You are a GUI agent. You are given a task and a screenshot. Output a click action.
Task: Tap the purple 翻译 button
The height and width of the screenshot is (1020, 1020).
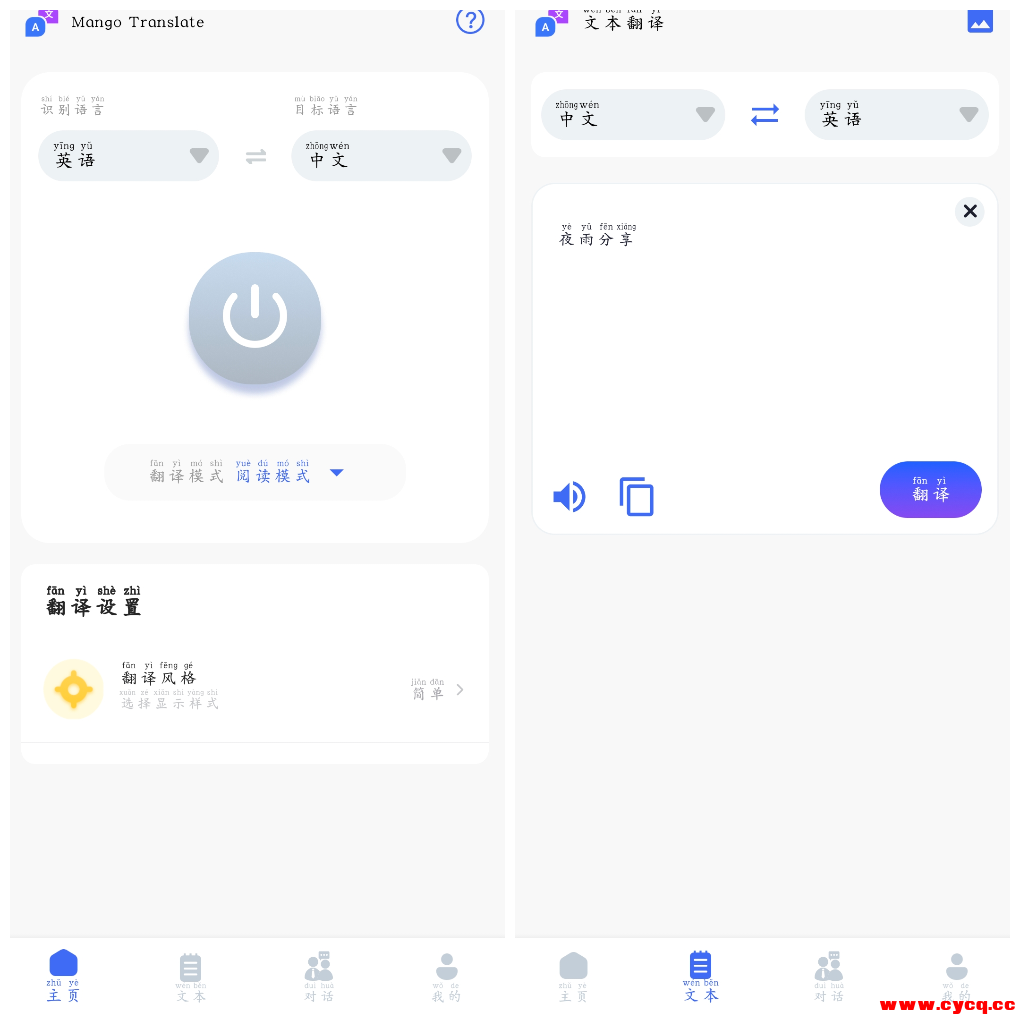[930, 490]
